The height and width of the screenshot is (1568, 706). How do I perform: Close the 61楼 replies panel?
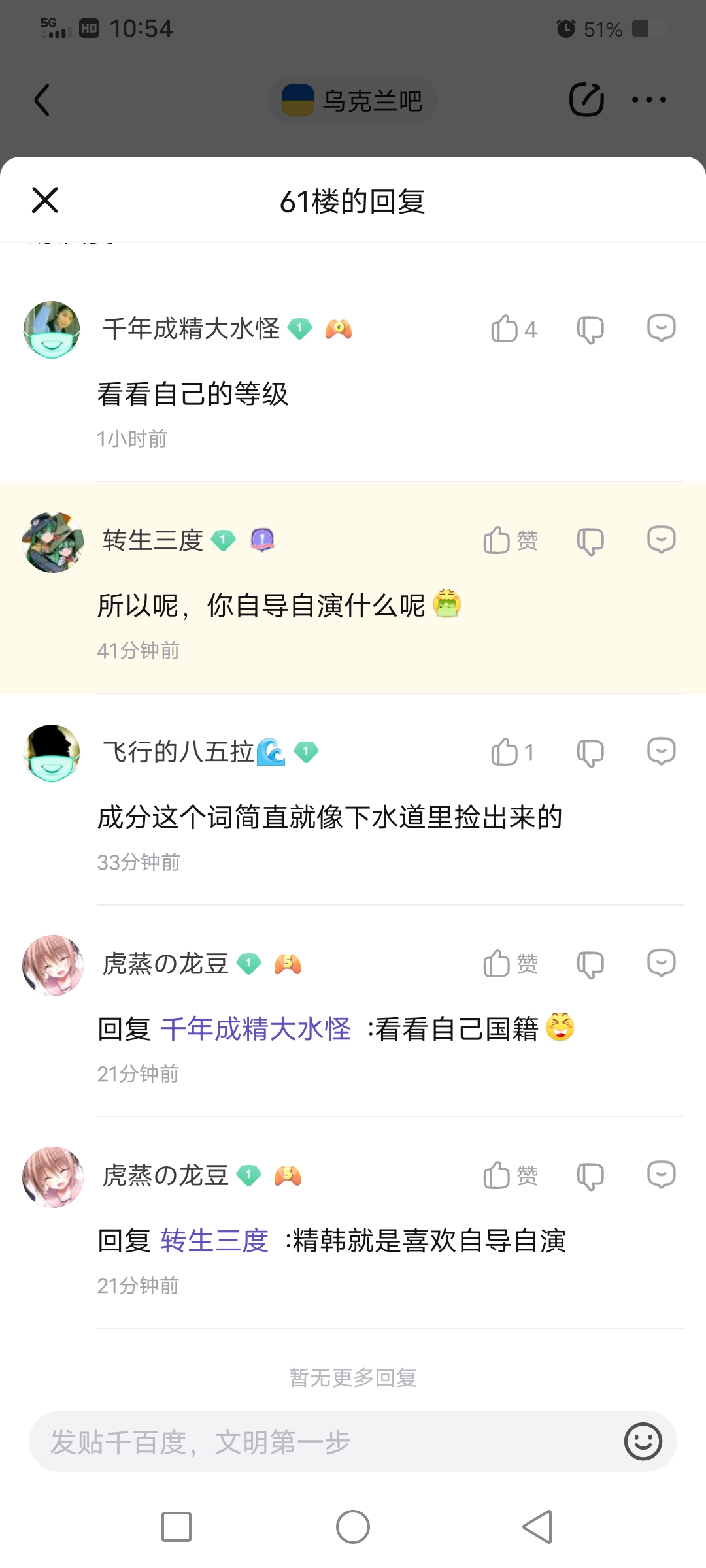click(x=45, y=200)
